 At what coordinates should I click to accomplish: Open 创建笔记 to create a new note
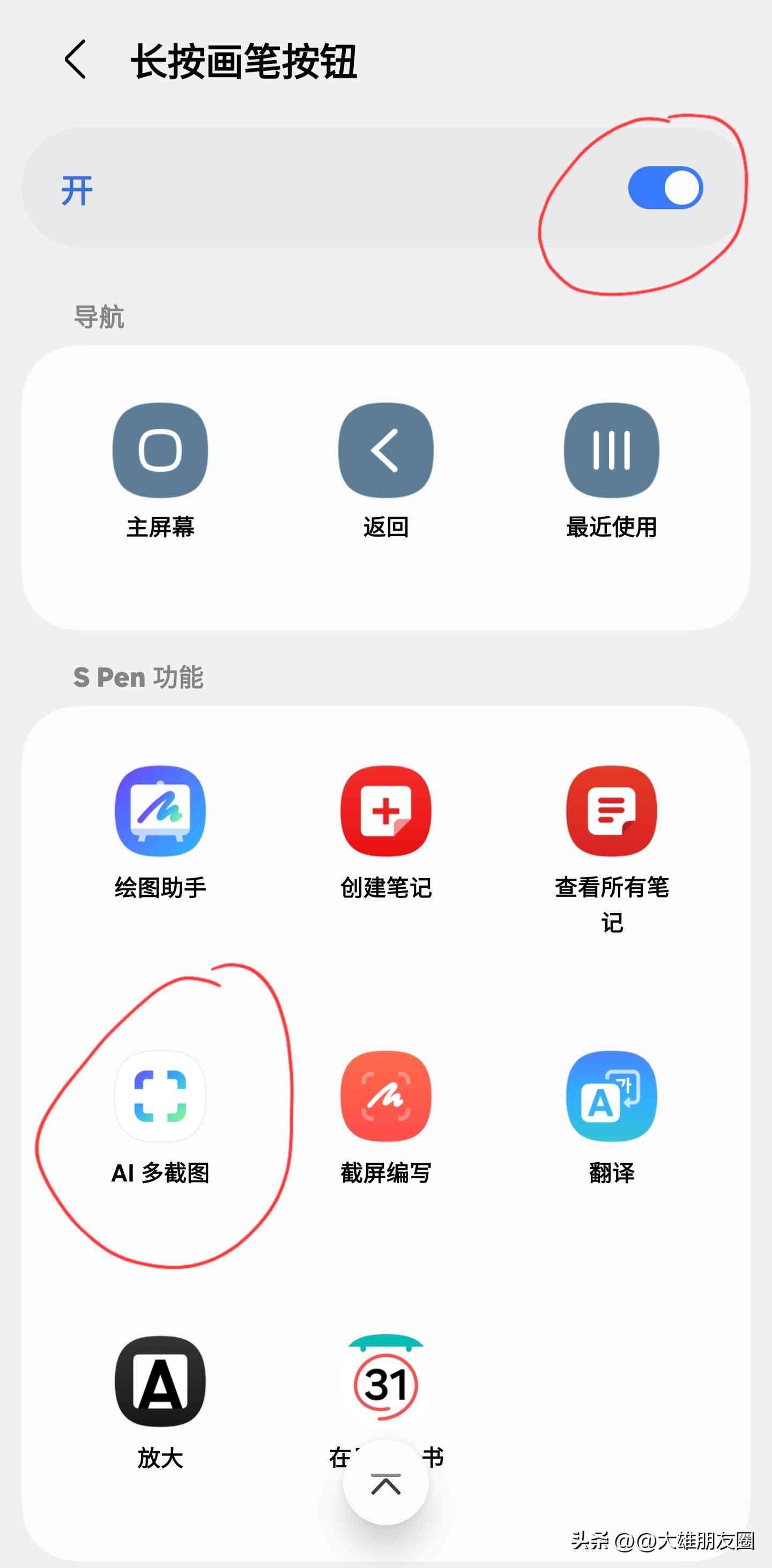[386, 809]
